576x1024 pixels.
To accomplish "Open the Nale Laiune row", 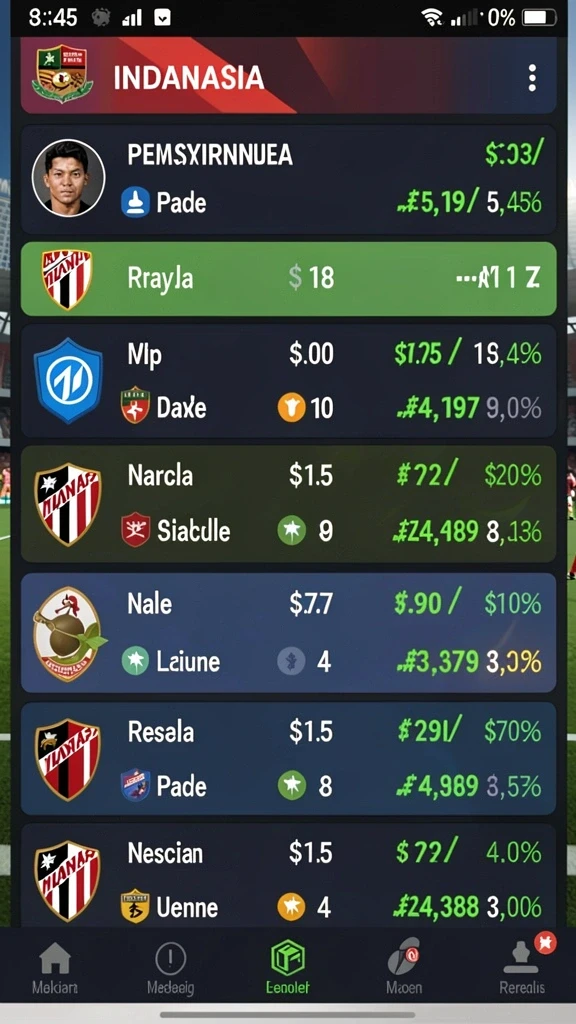I will click(x=289, y=633).
